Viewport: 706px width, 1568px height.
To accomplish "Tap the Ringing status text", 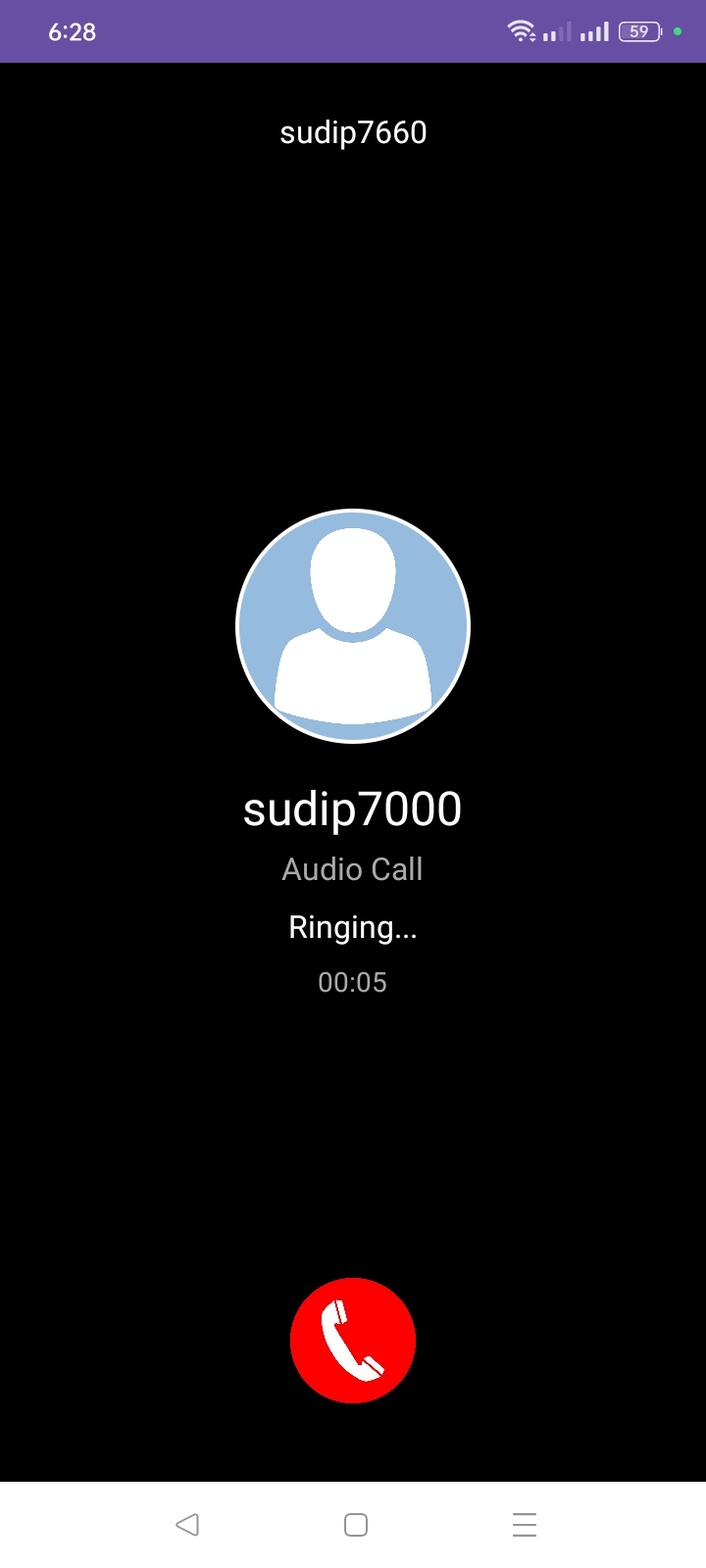I will 353,926.
